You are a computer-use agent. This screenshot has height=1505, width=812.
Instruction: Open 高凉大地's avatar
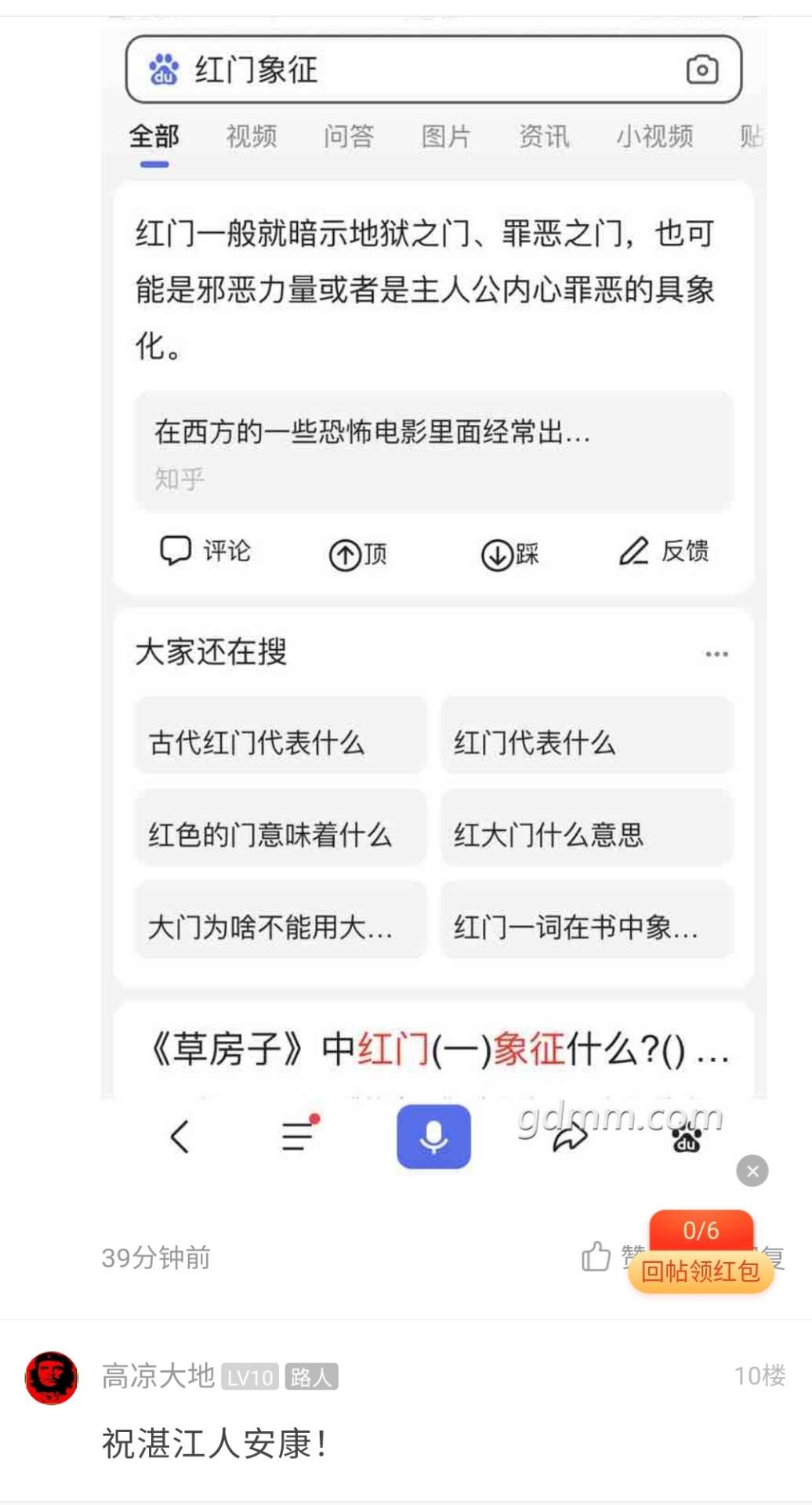click(52, 1377)
